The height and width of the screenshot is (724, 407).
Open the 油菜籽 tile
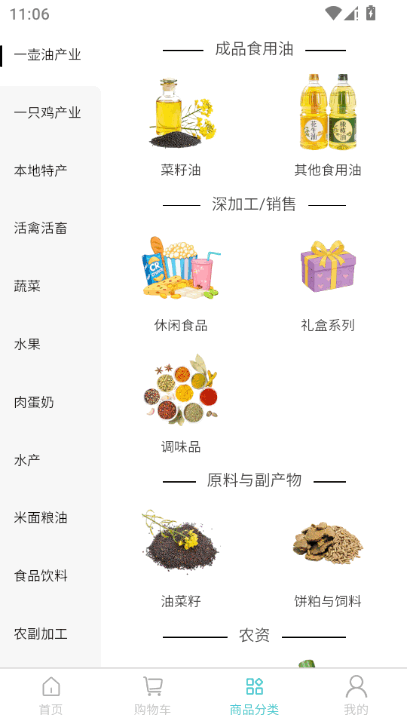pos(181,558)
